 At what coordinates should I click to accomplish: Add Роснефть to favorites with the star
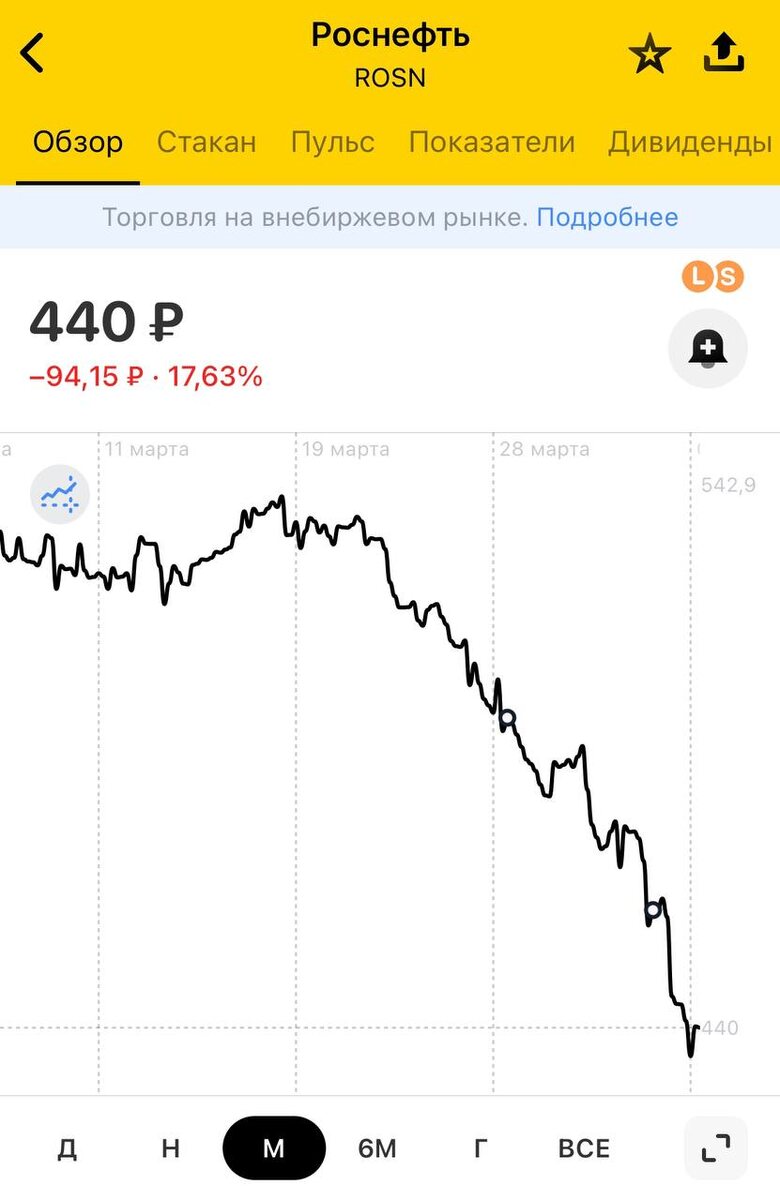click(649, 55)
